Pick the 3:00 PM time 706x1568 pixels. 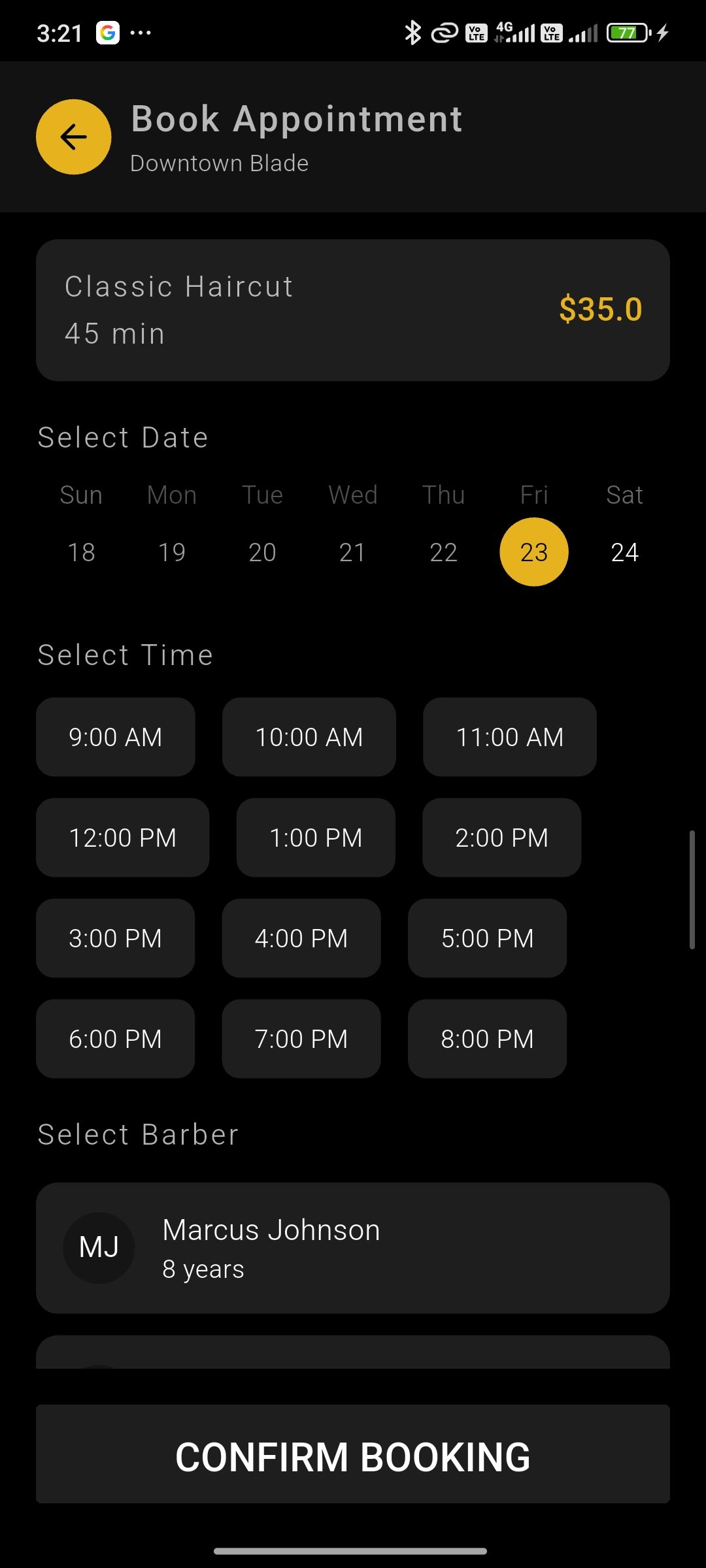click(x=116, y=938)
